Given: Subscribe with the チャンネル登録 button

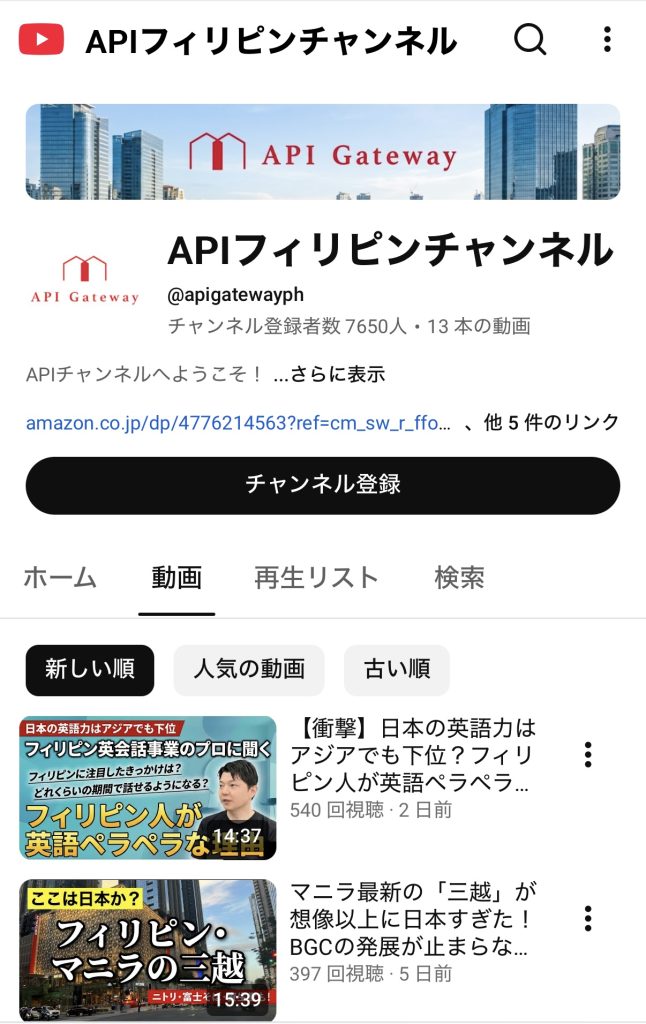Looking at the screenshot, I should click(322, 485).
